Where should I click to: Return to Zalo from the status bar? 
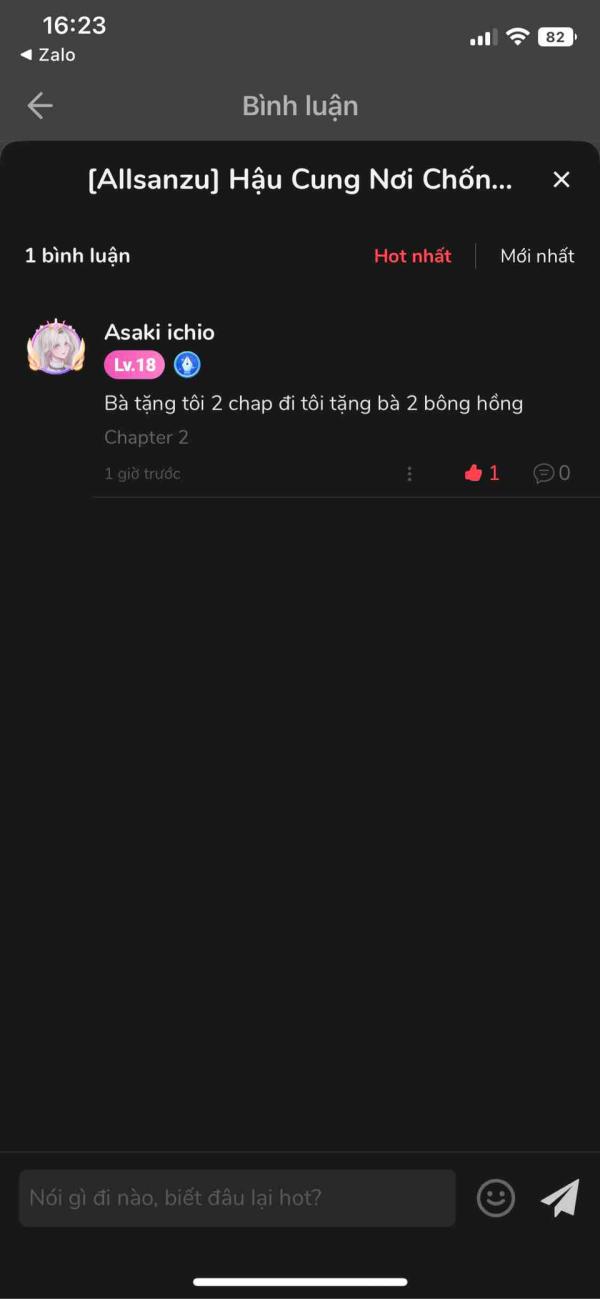click(48, 55)
